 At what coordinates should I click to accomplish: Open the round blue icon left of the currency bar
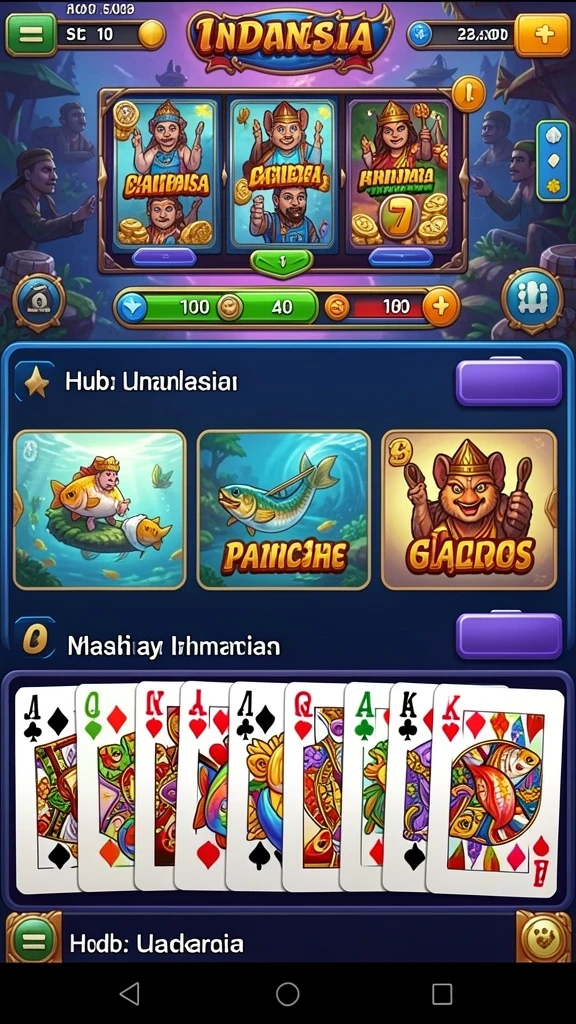[x=39, y=302]
